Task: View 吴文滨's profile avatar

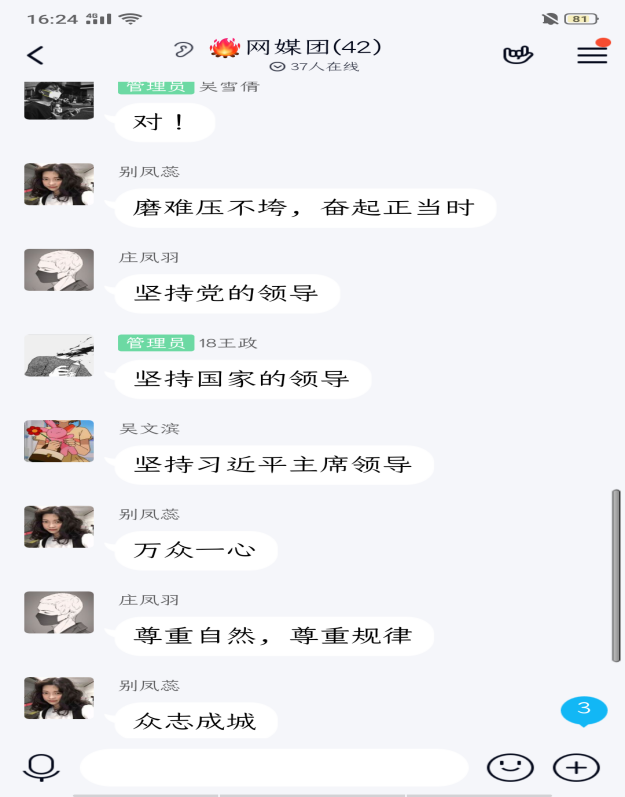Action: [59, 441]
